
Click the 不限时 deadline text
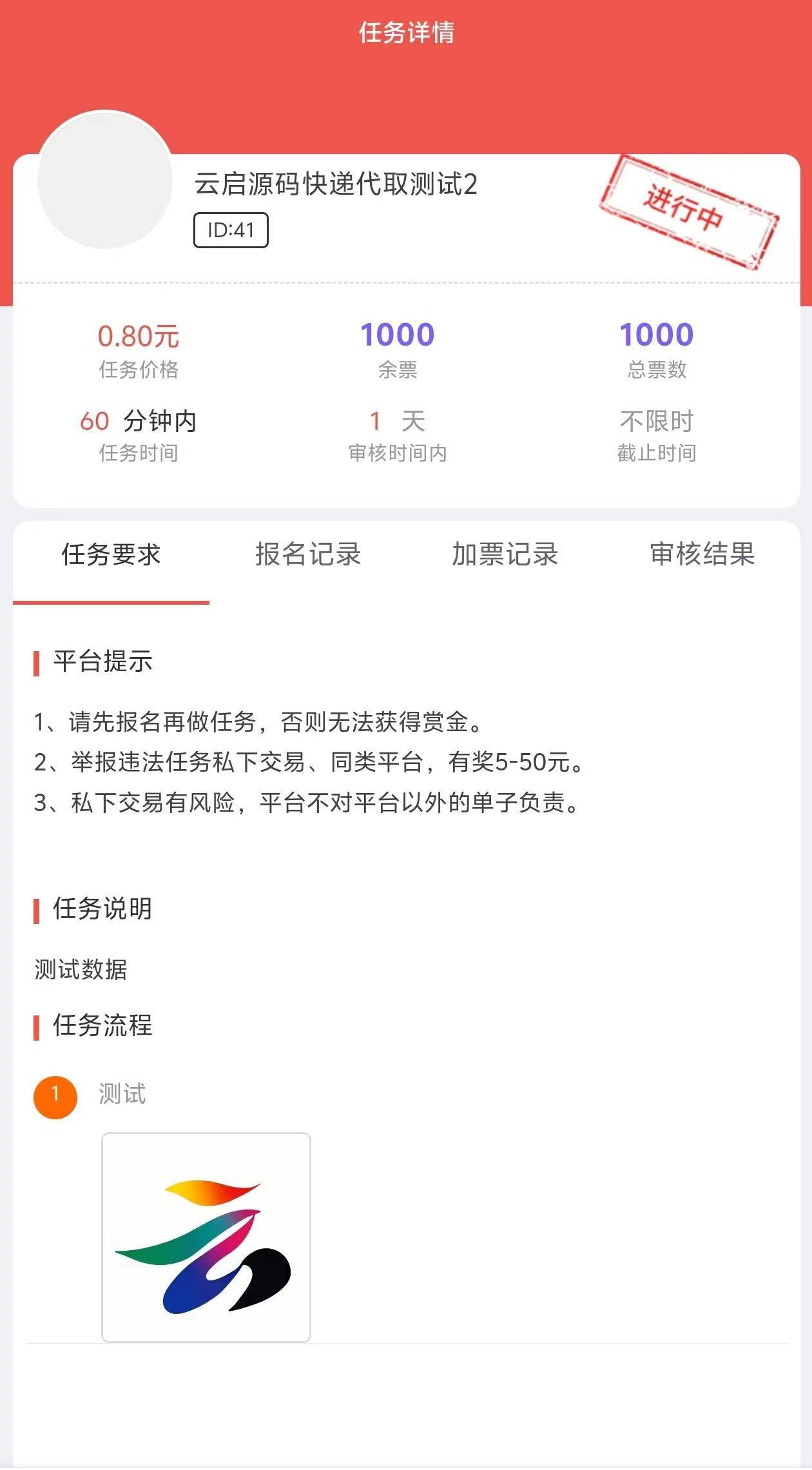pos(655,422)
